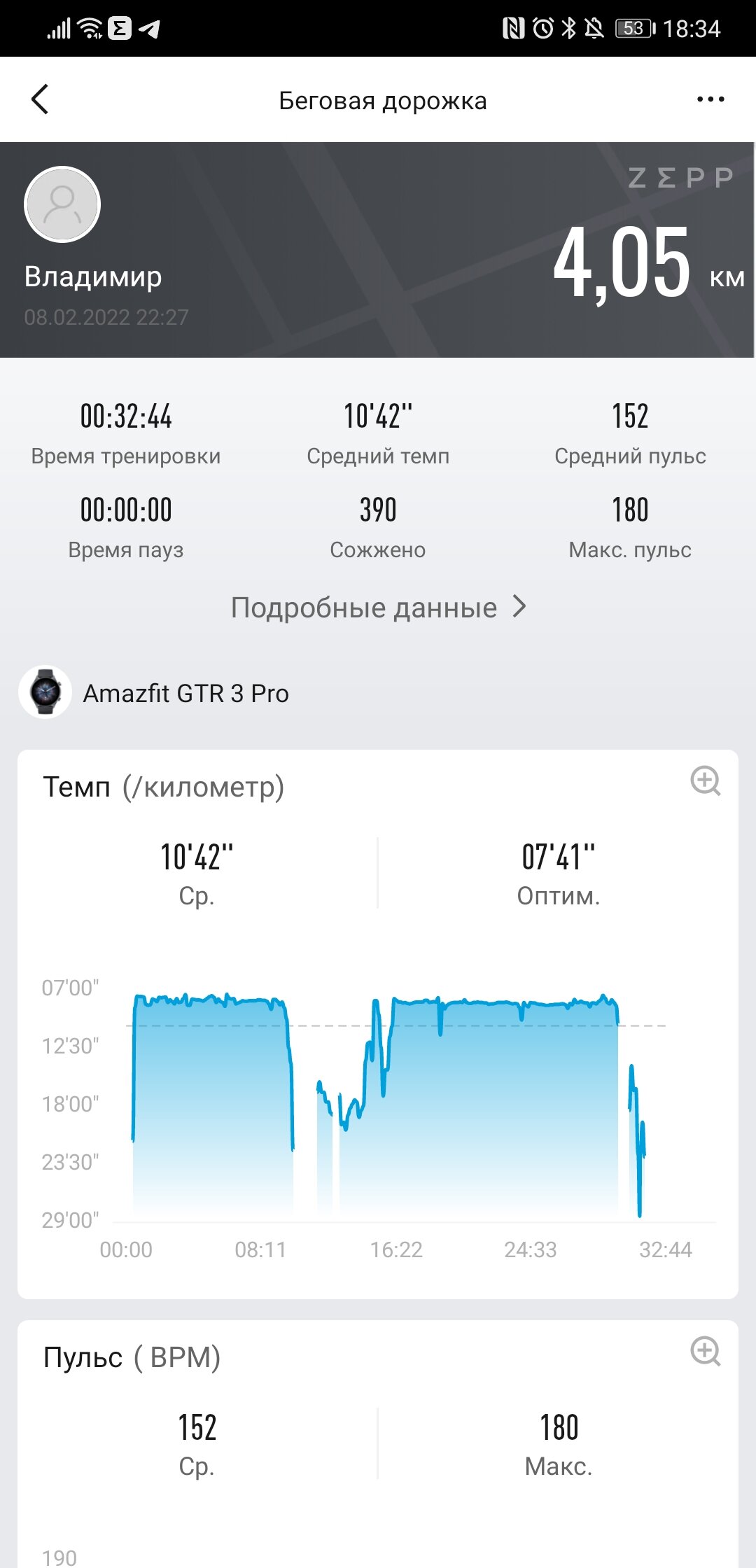Tap Владимир's profile avatar
This screenshot has height=1568, width=756.
point(62,204)
